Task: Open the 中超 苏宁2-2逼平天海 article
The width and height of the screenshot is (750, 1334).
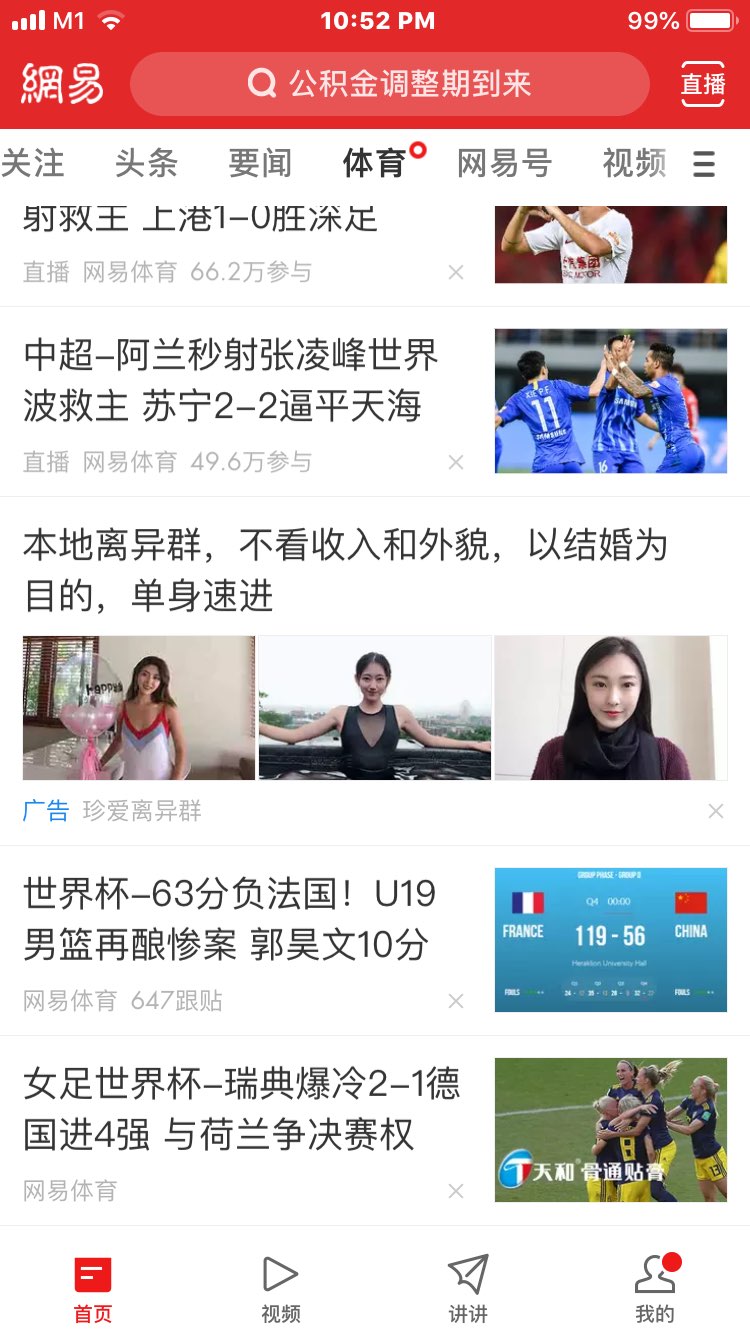Action: [232, 381]
